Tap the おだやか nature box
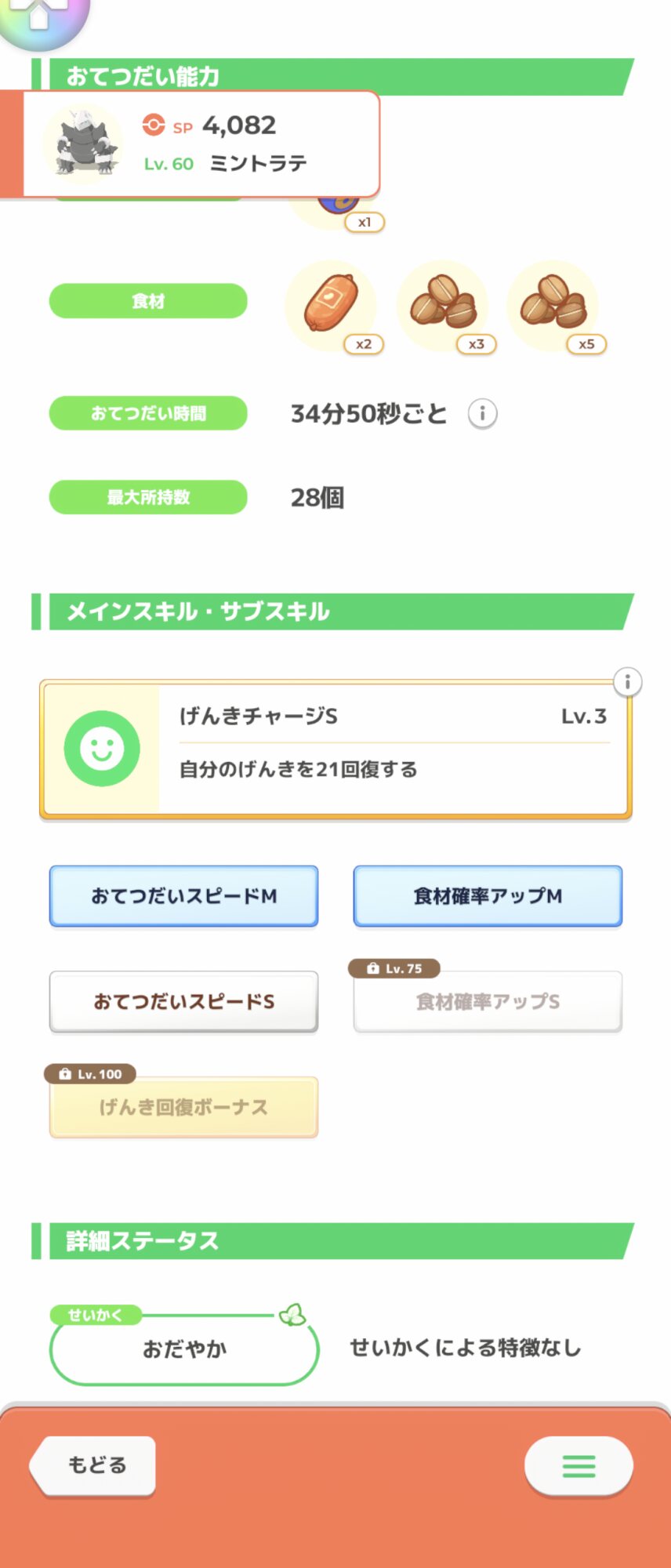This screenshot has width=671, height=1568. 184,1348
